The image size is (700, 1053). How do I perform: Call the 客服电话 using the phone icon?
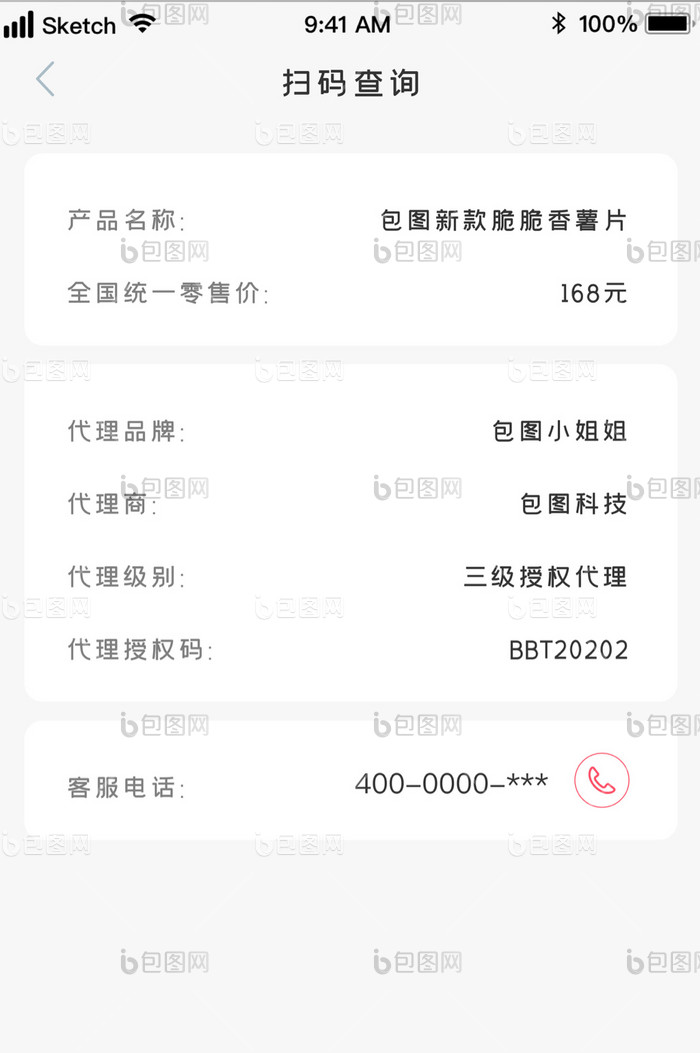click(x=601, y=781)
